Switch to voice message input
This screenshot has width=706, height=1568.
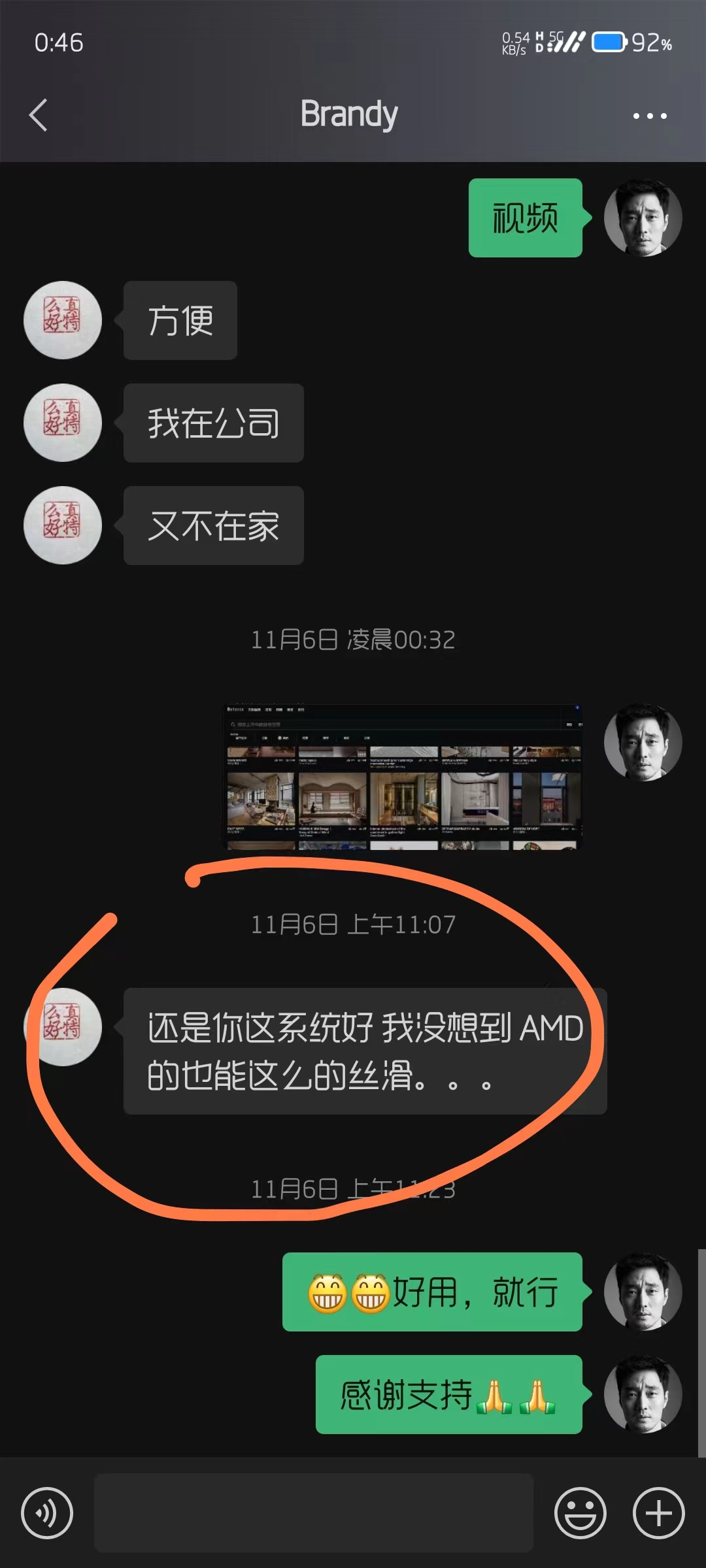click(47, 1513)
